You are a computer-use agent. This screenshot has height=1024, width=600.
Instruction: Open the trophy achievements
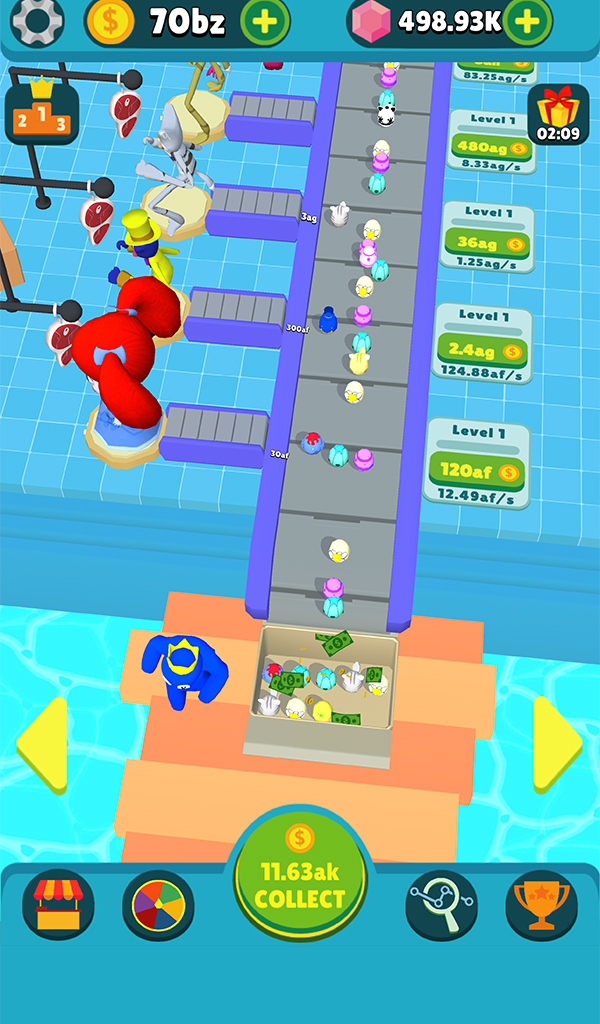click(541, 905)
